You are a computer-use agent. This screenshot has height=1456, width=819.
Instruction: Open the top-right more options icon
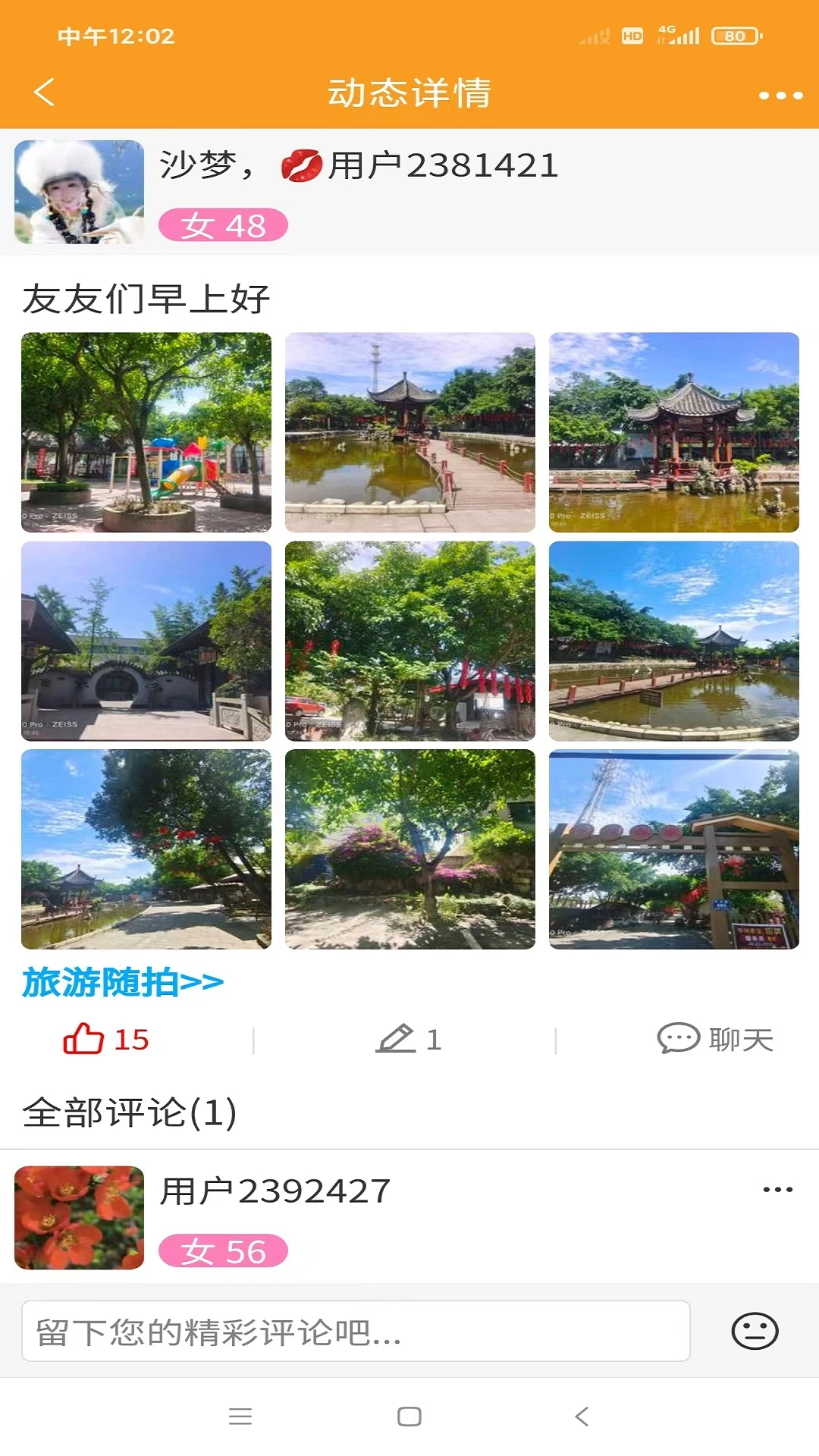click(x=775, y=93)
